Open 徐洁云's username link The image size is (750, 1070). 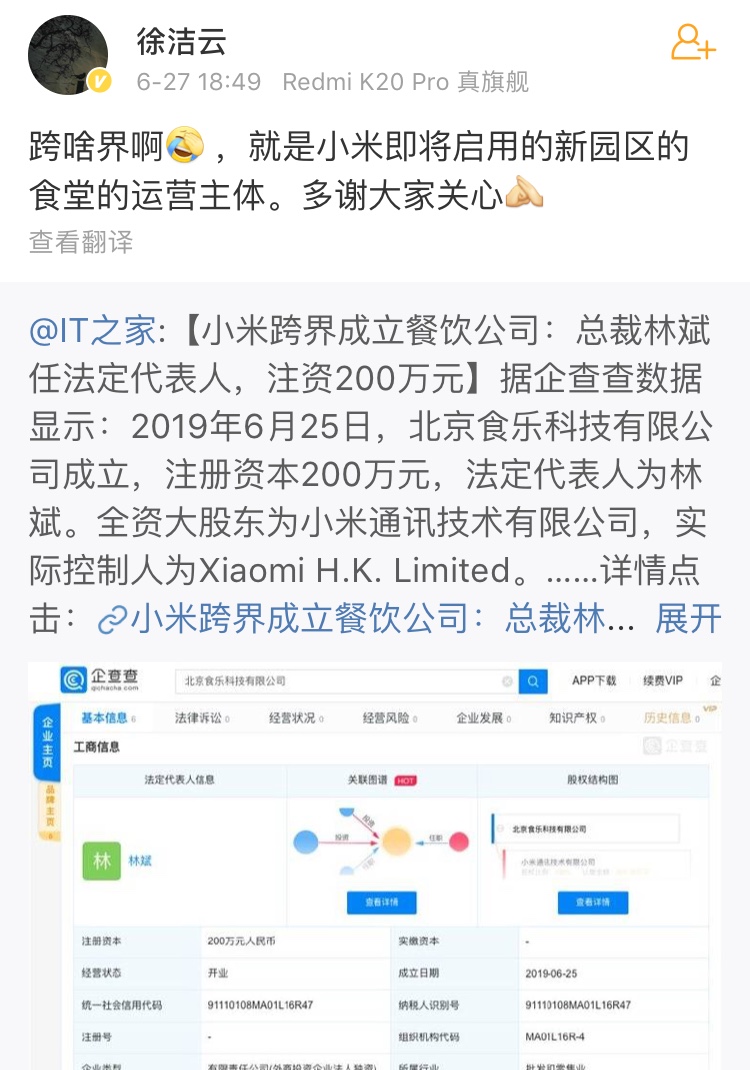[x=181, y=41]
